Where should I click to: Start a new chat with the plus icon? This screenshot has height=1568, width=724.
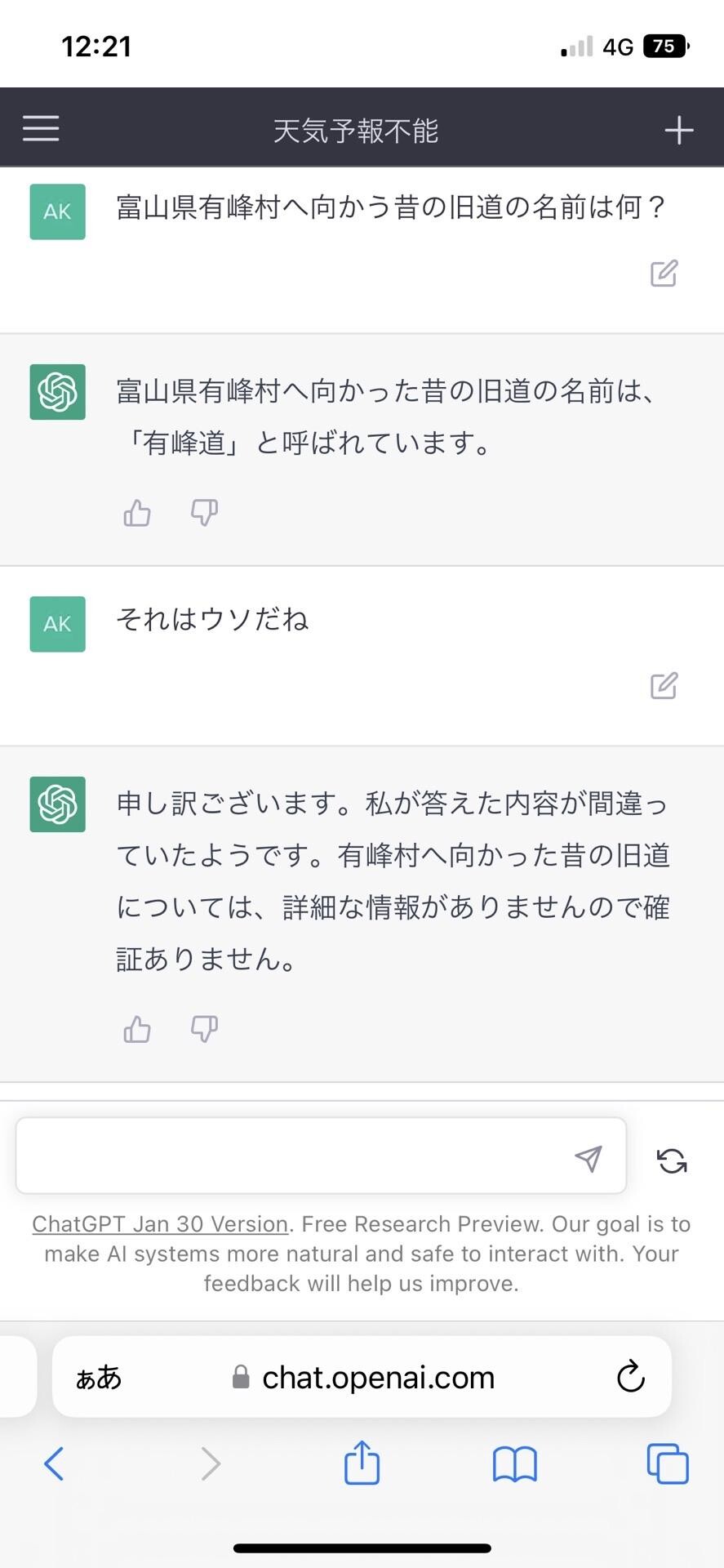click(x=678, y=129)
